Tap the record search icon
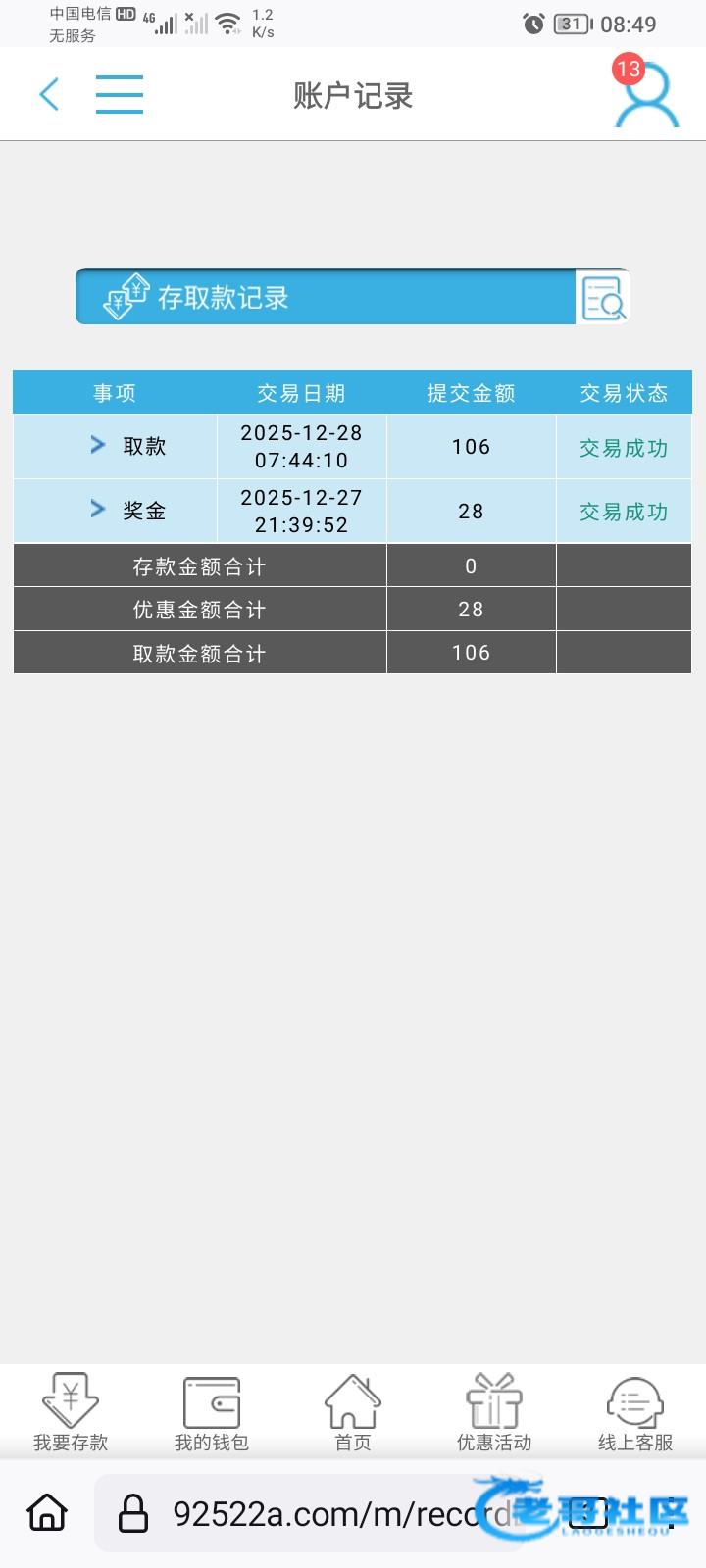706x1568 pixels. tap(602, 297)
